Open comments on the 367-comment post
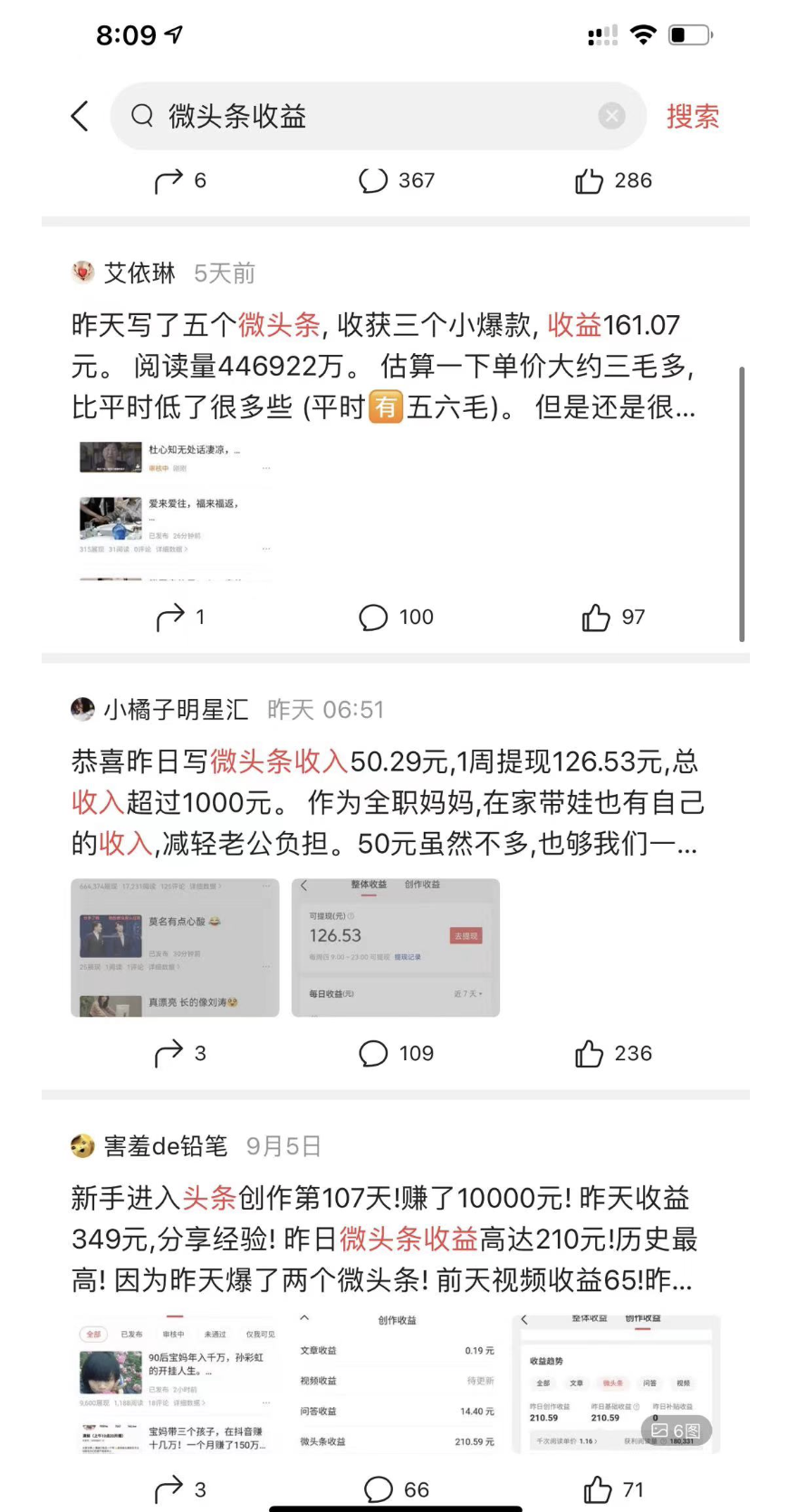This screenshot has height=1512, width=797. [x=396, y=181]
